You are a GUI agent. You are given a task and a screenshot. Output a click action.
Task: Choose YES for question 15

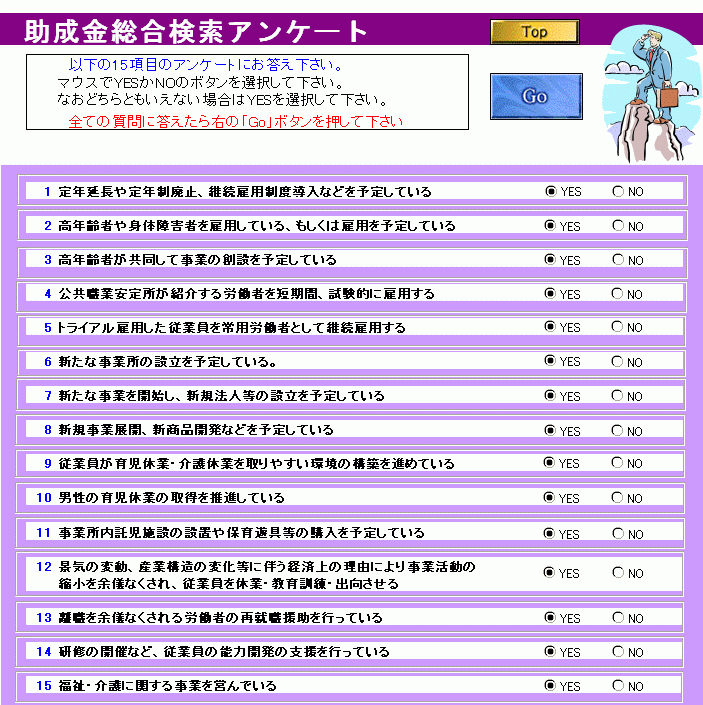tap(550, 686)
